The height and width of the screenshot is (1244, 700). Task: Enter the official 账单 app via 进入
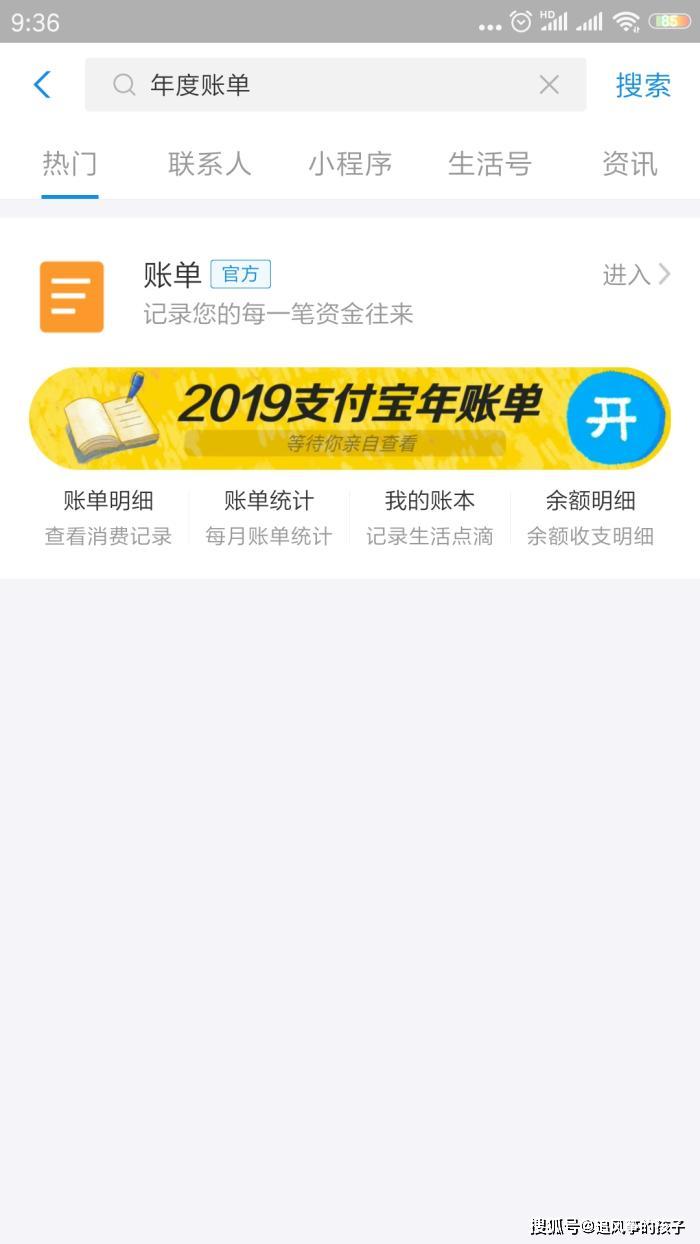click(636, 275)
